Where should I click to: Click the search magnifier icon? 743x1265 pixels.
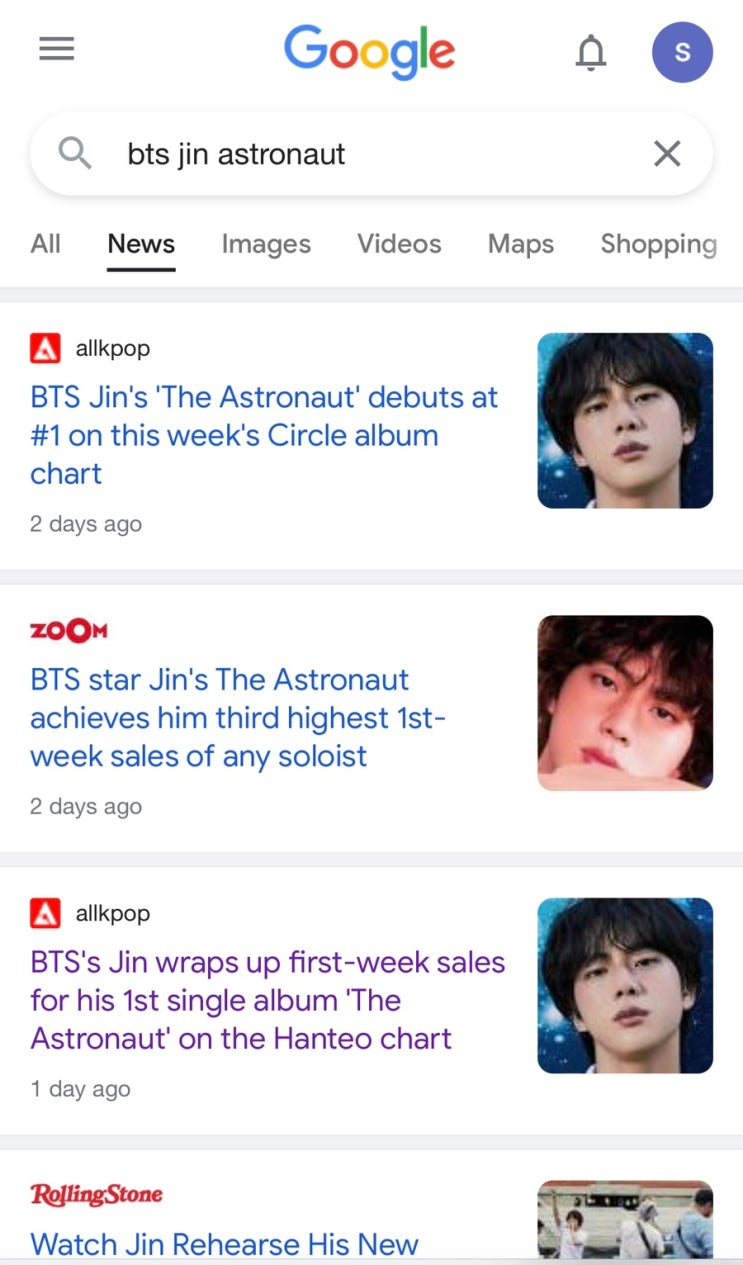pyautogui.click(x=74, y=153)
